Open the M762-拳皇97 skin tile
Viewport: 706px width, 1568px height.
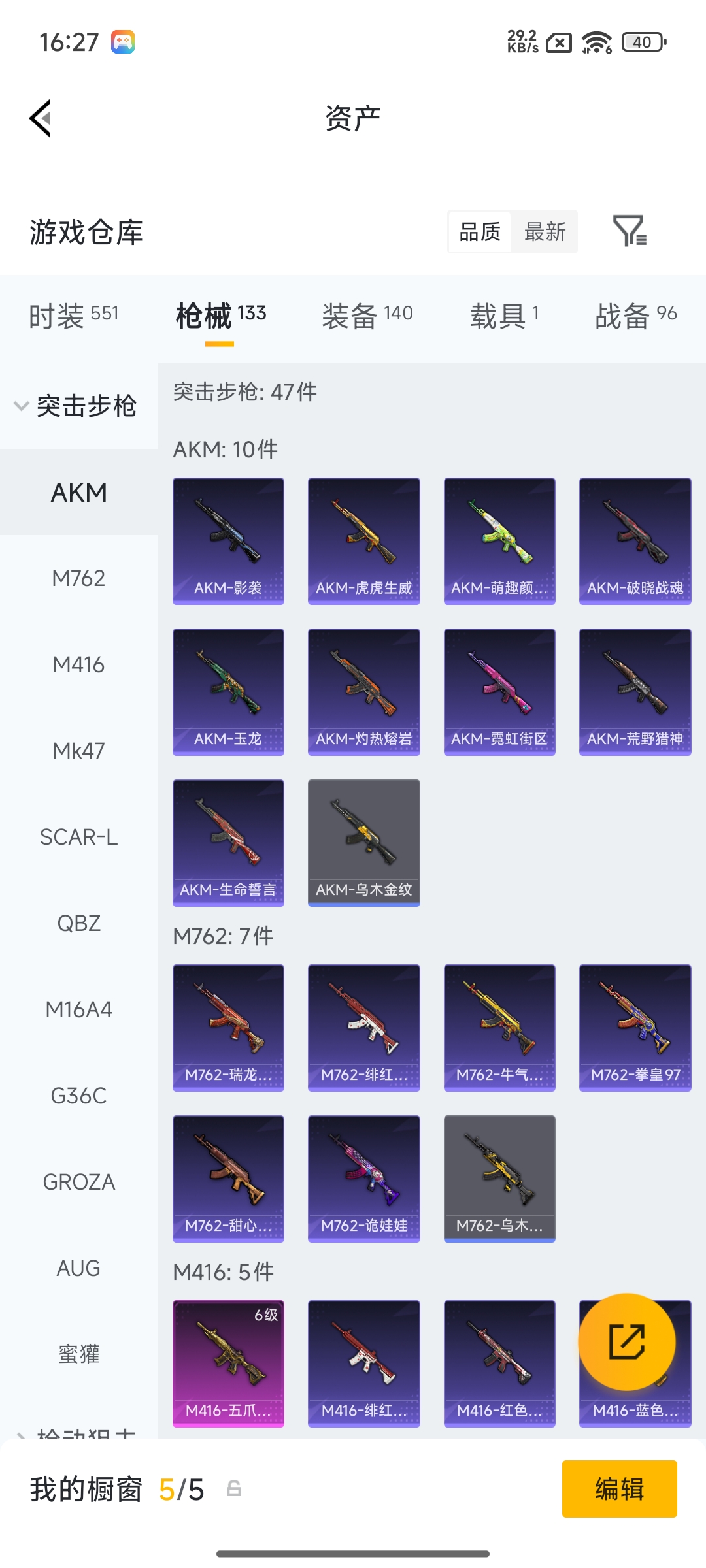pos(635,1028)
